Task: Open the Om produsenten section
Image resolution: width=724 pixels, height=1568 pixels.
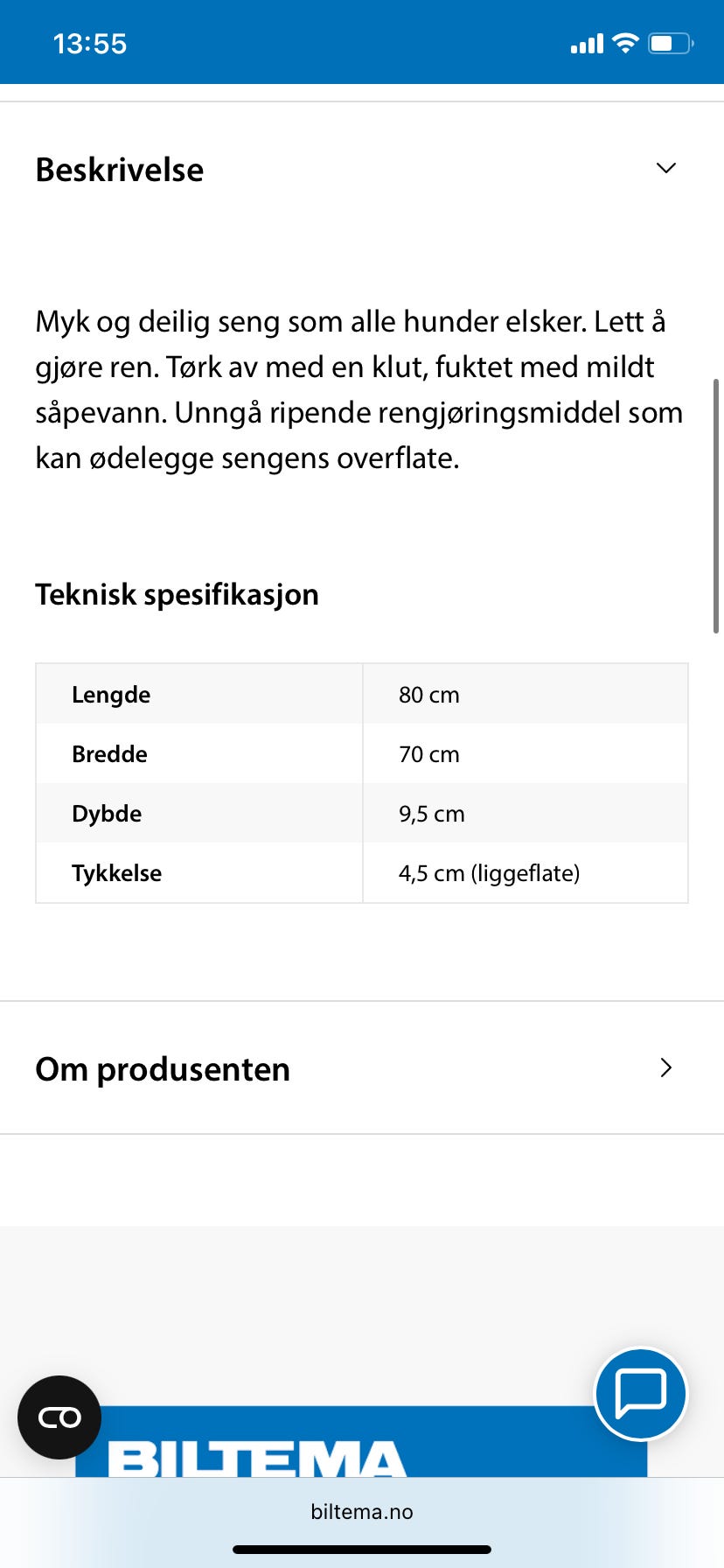Action: tap(361, 1068)
